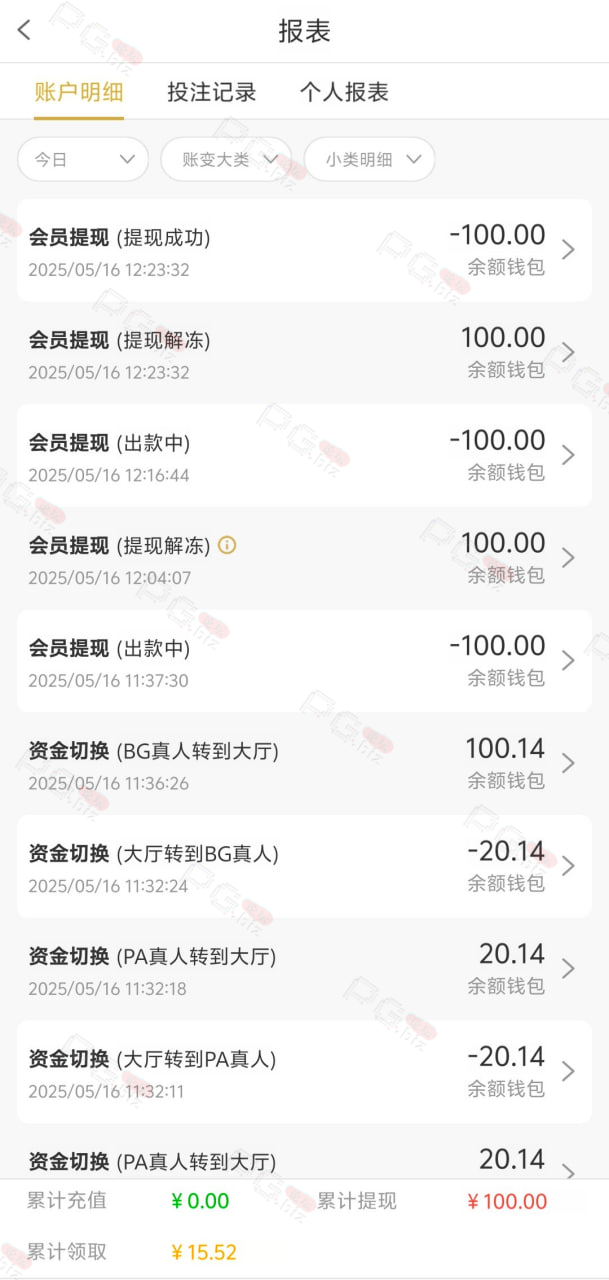View the 出款中 record at 11:37:30
This screenshot has width=609, height=1280.
coord(304,661)
